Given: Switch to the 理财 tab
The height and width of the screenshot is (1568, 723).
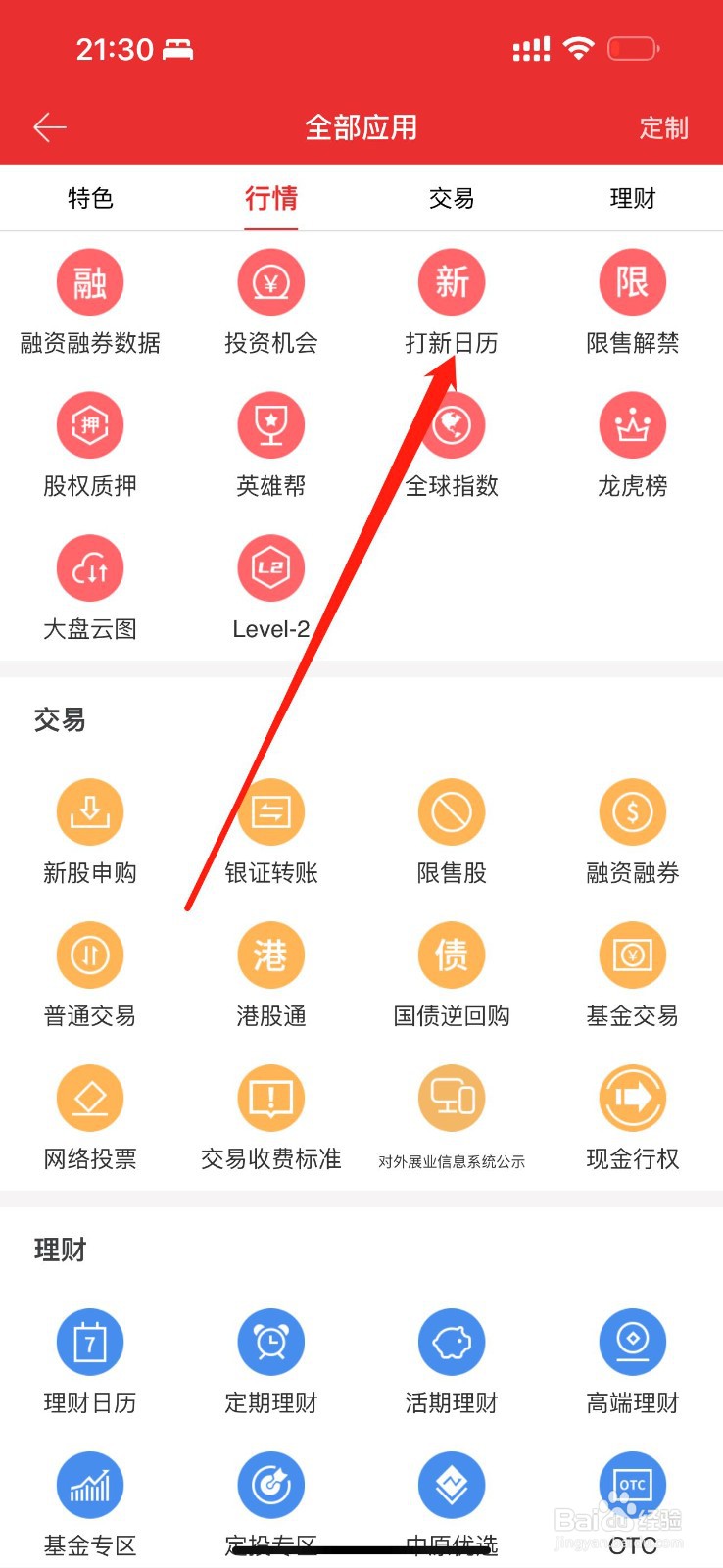Looking at the screenshot, I should click(632, 198).
